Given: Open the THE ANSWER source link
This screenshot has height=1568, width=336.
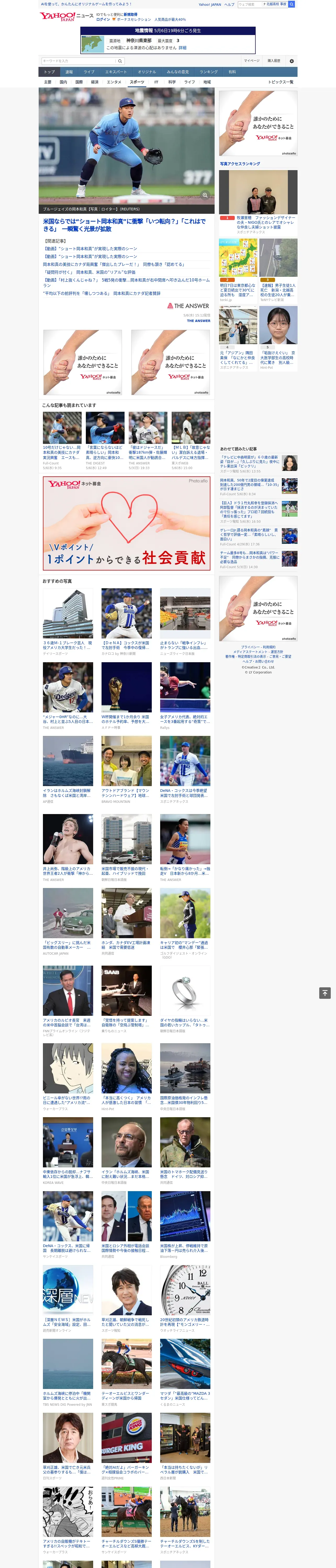Looking at the screenshot, I should click(198, 321).
